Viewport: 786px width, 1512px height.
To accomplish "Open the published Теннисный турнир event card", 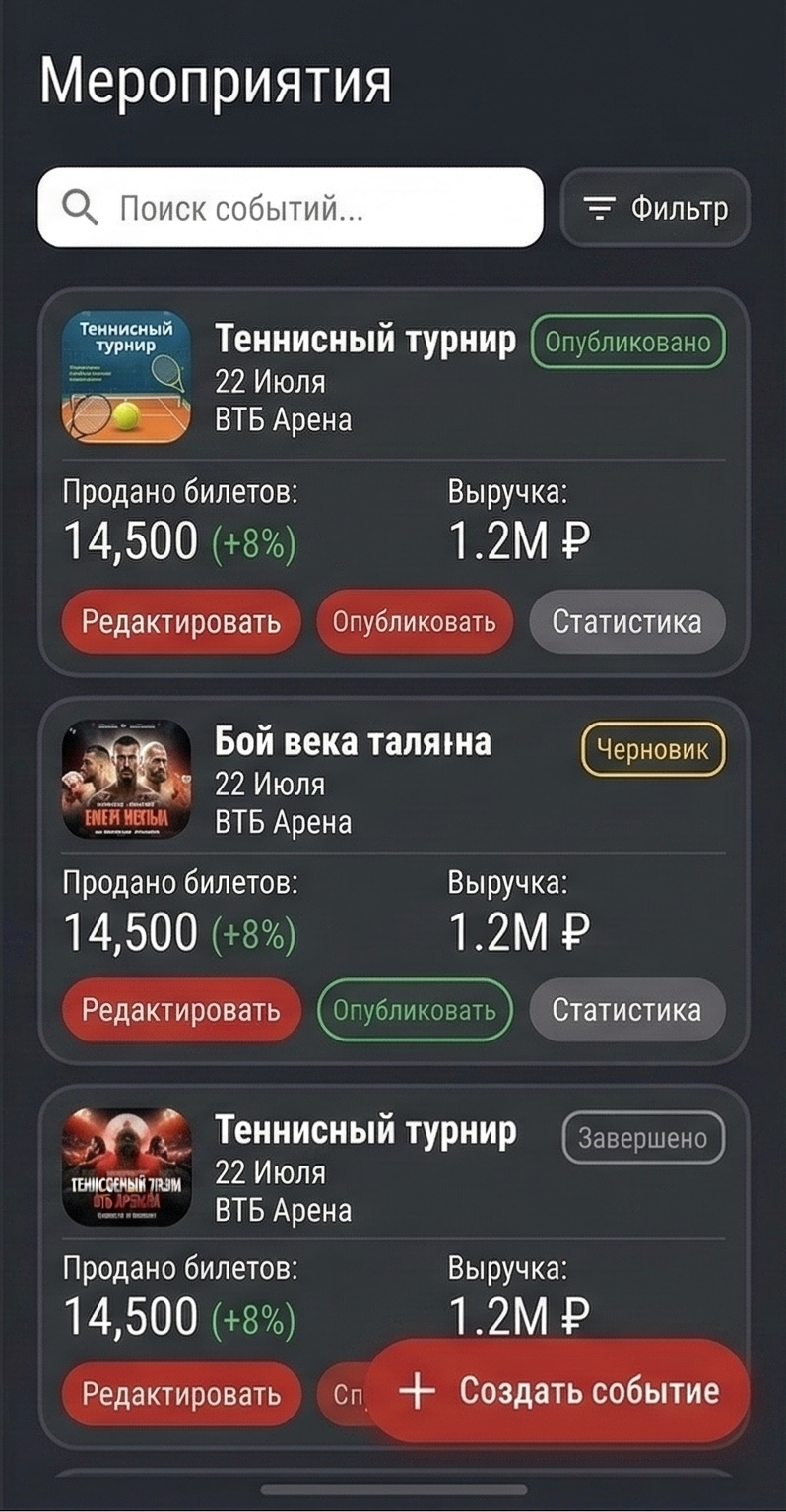I will coord(394,482).
